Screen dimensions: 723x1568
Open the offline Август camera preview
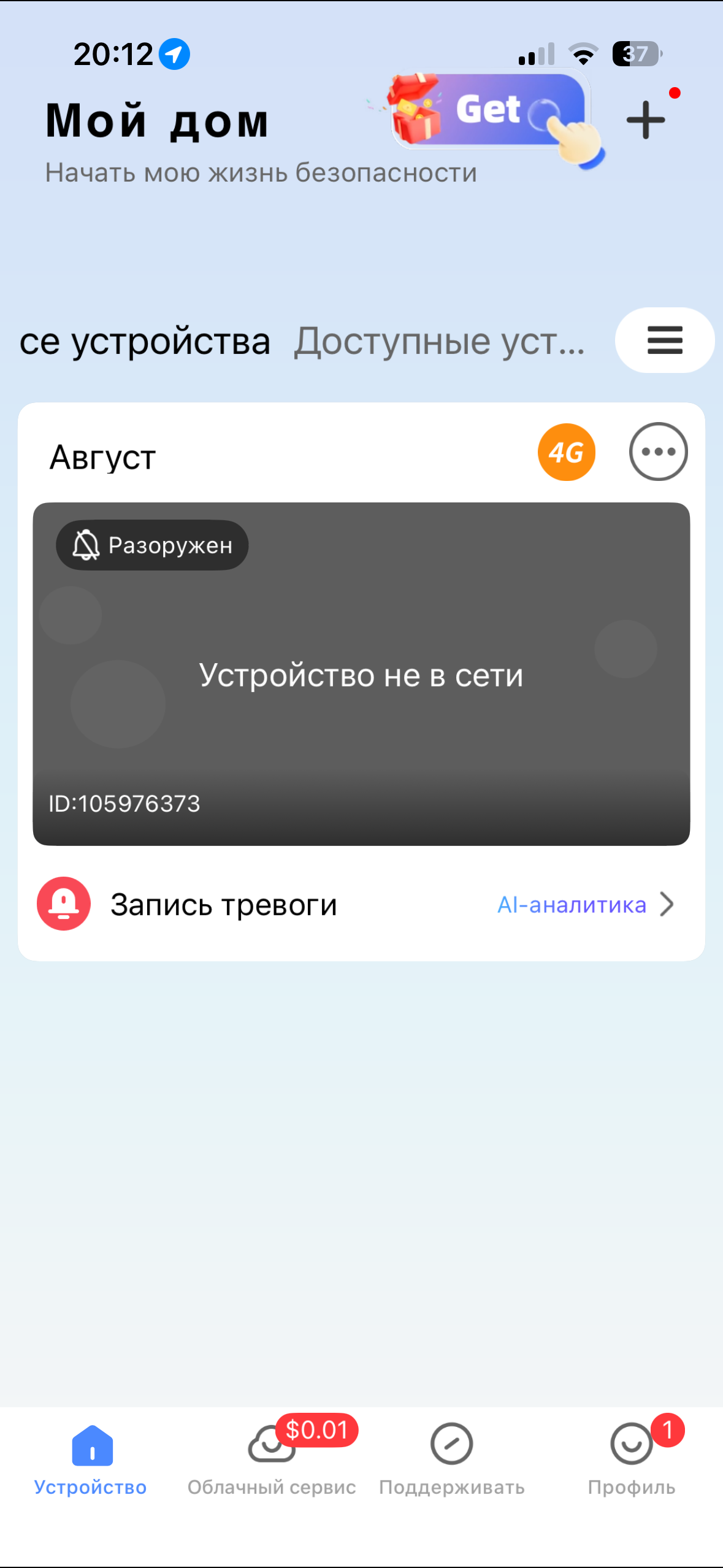(x=361, y=675)
